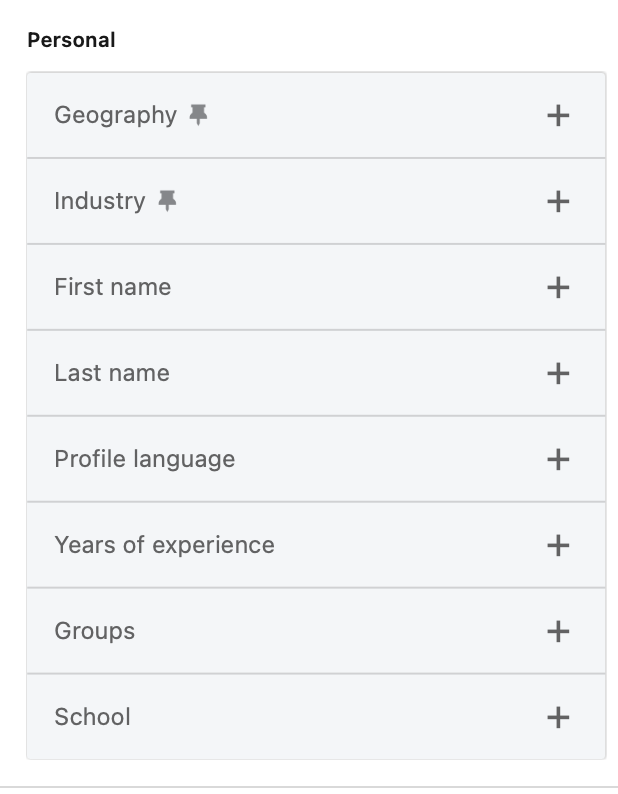Open Profile language filter options
This screenshot has width=618, height=794.
coord(558,460)
